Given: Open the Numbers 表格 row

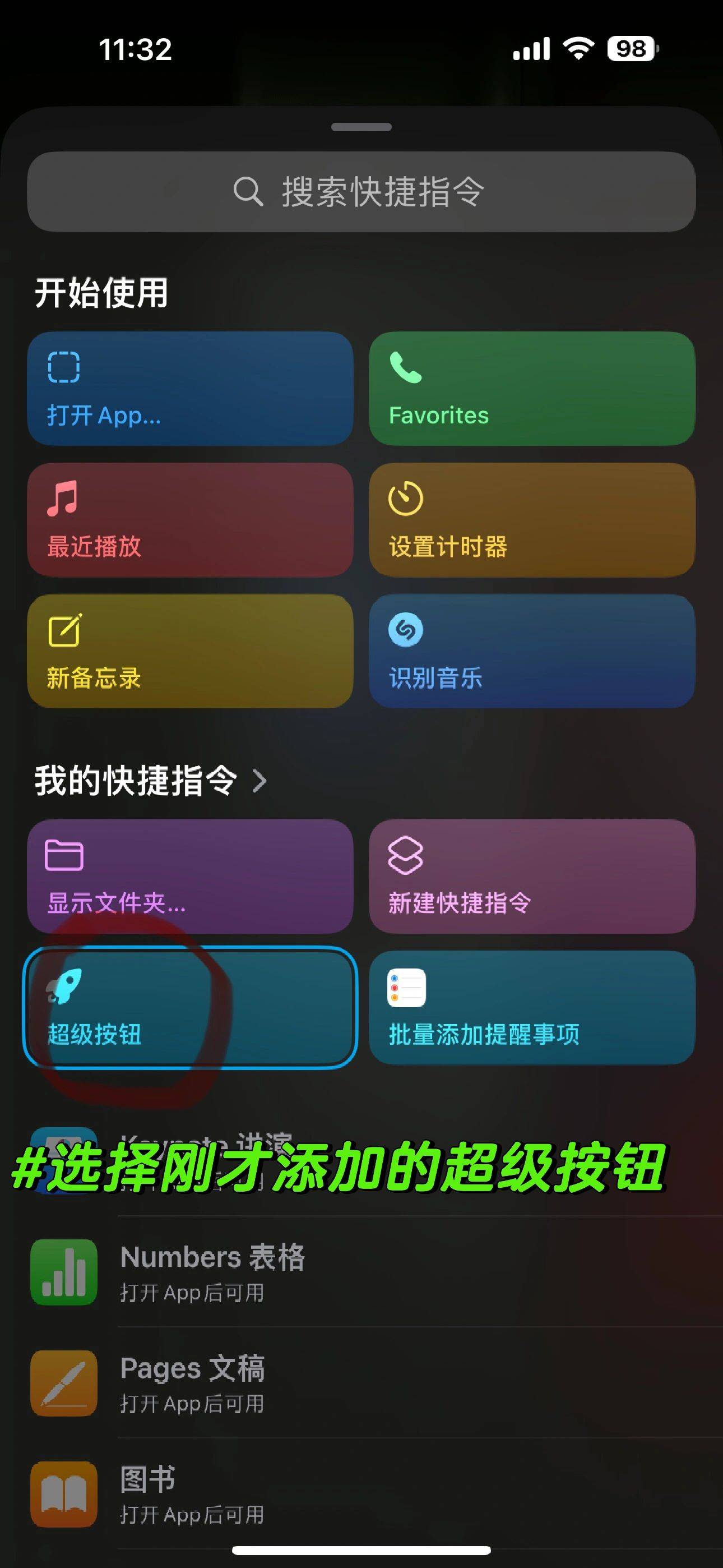Looking at the screenshot, I should [x=361, y=1271].
